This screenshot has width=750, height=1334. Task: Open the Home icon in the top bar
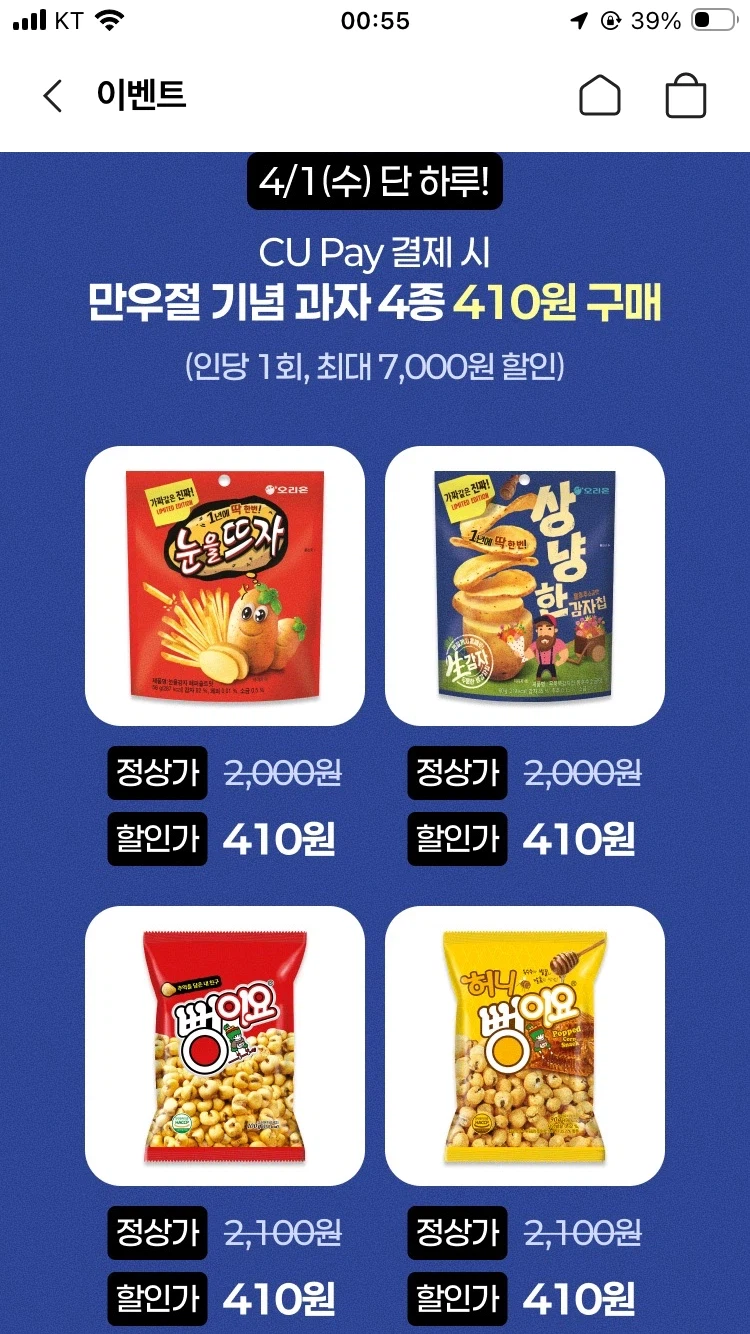[600, 97]
